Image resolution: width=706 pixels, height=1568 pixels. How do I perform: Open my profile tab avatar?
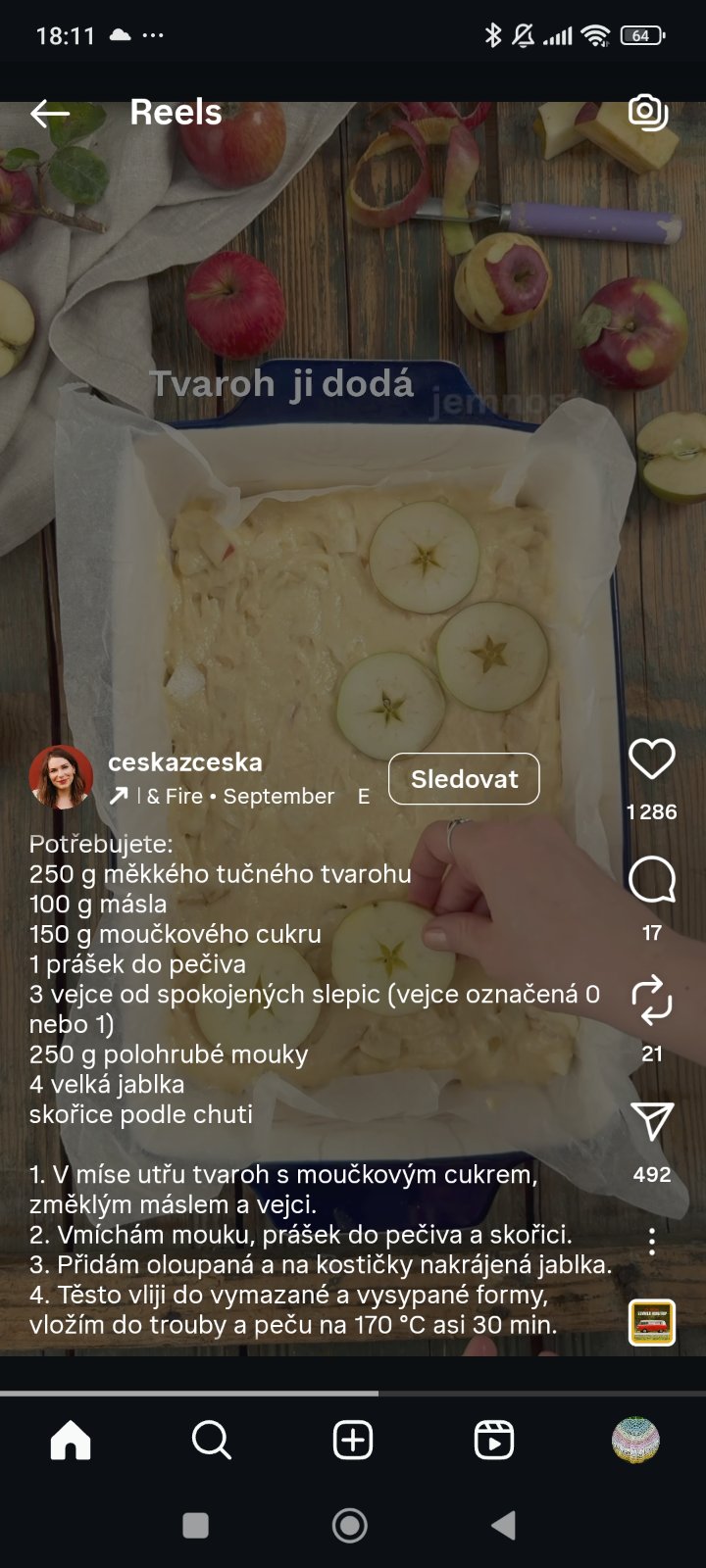(635, 1441)
